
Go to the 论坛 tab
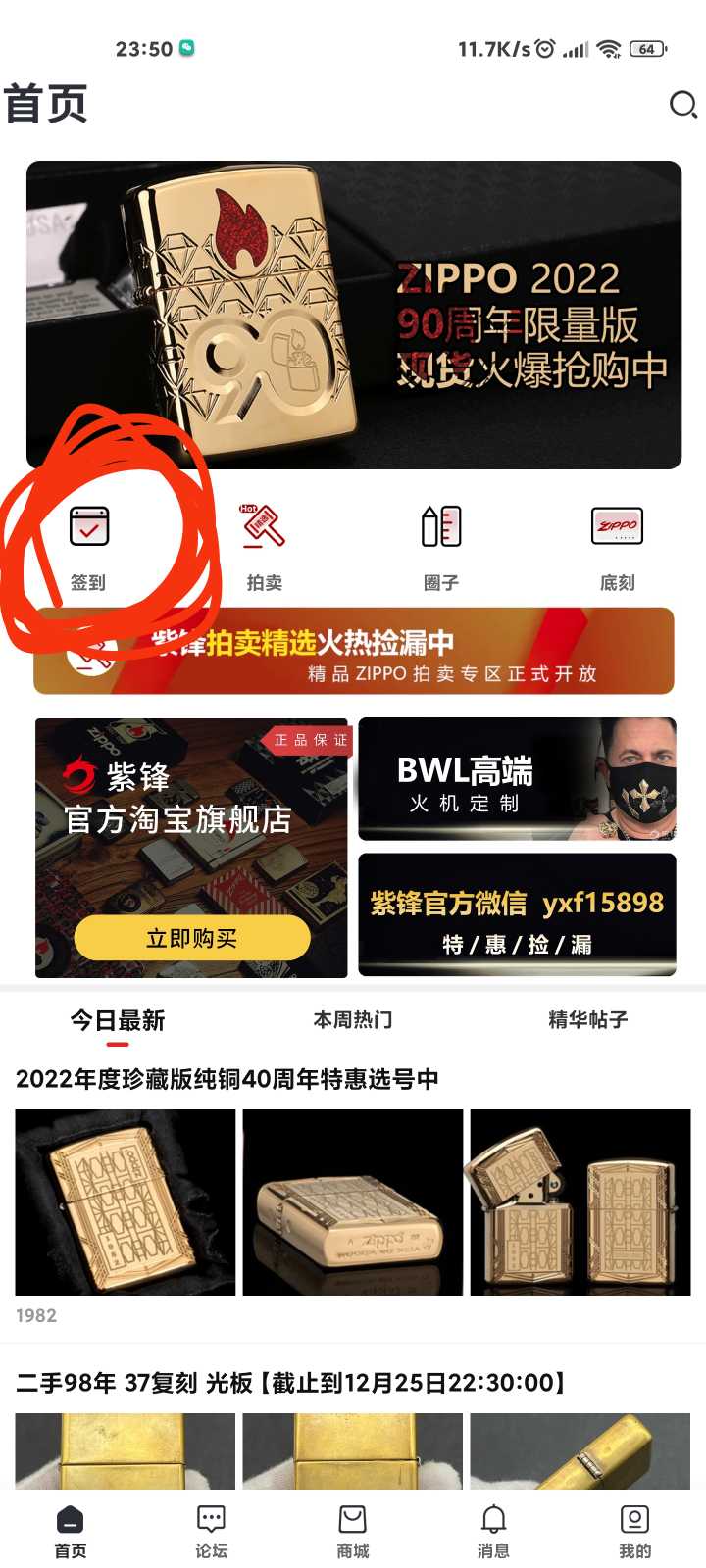212,1531
